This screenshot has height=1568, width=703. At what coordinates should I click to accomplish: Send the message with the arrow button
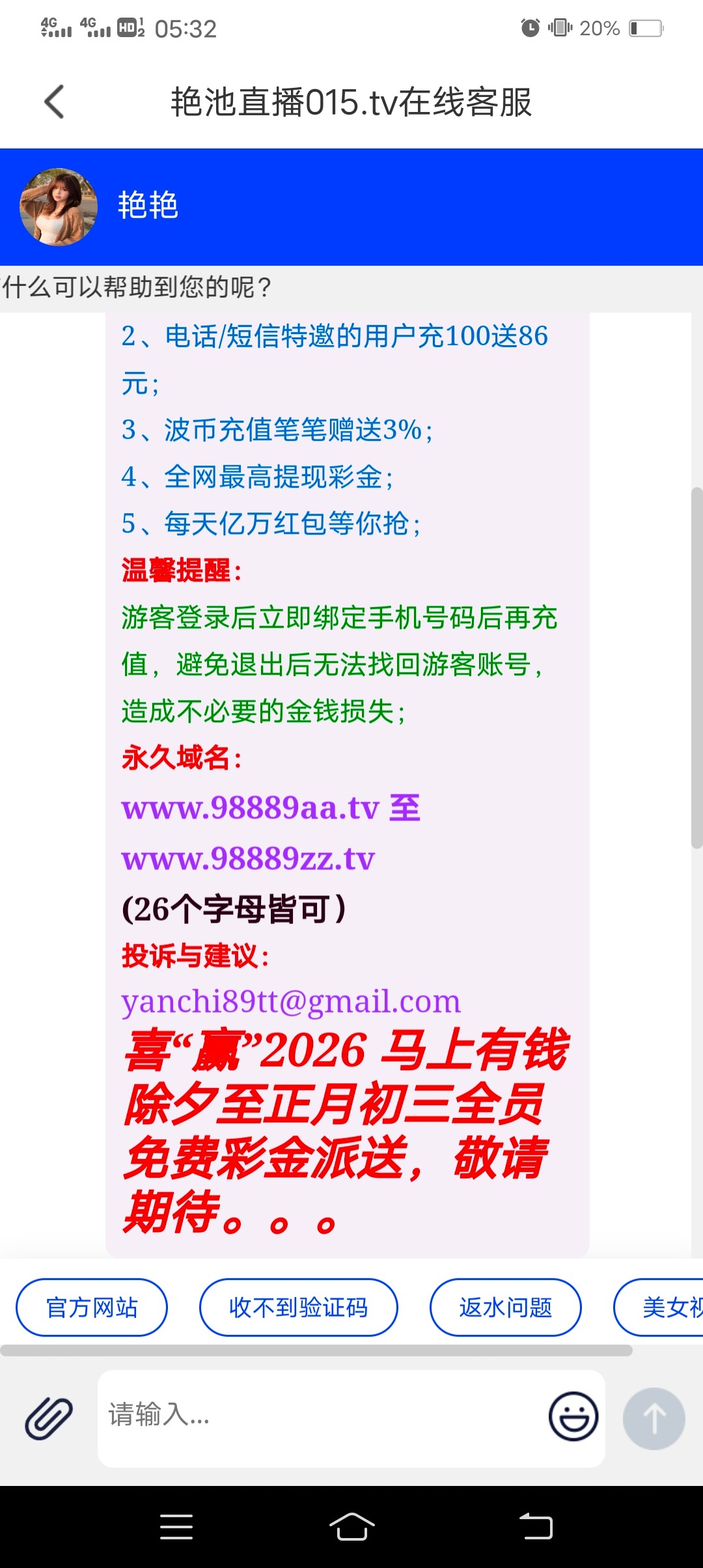654,1418
